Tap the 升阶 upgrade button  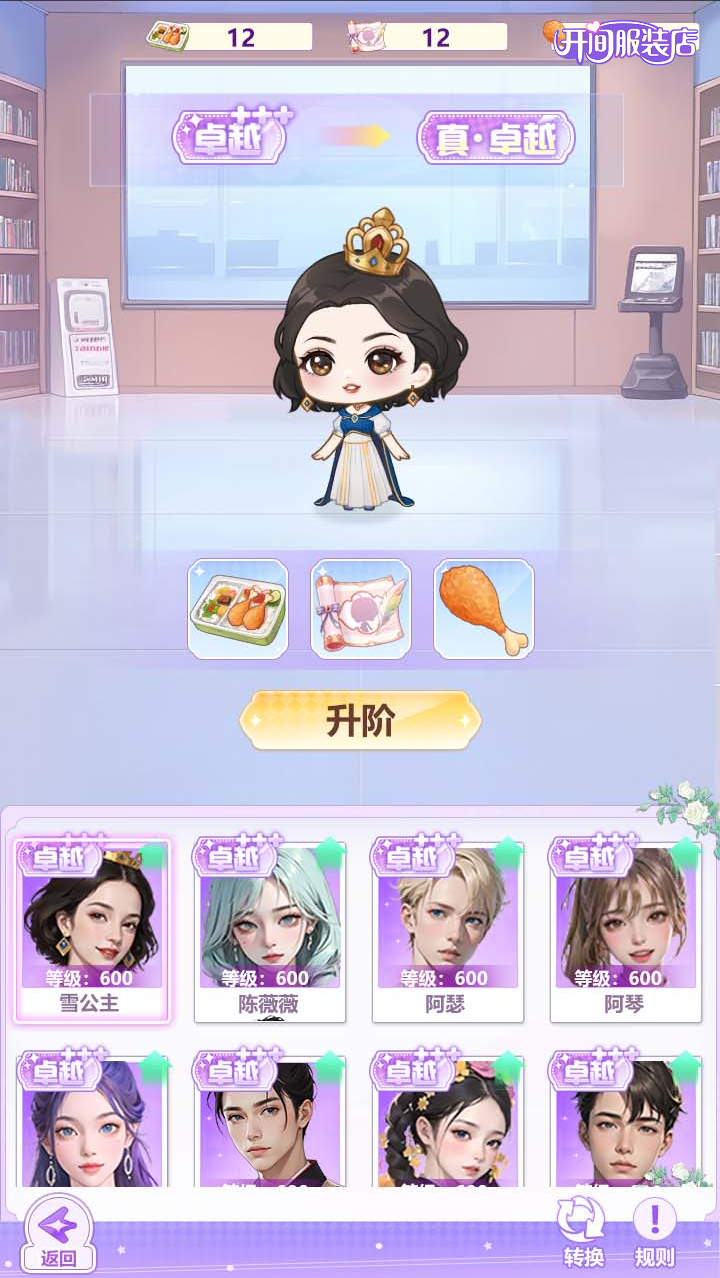(360, 720)
